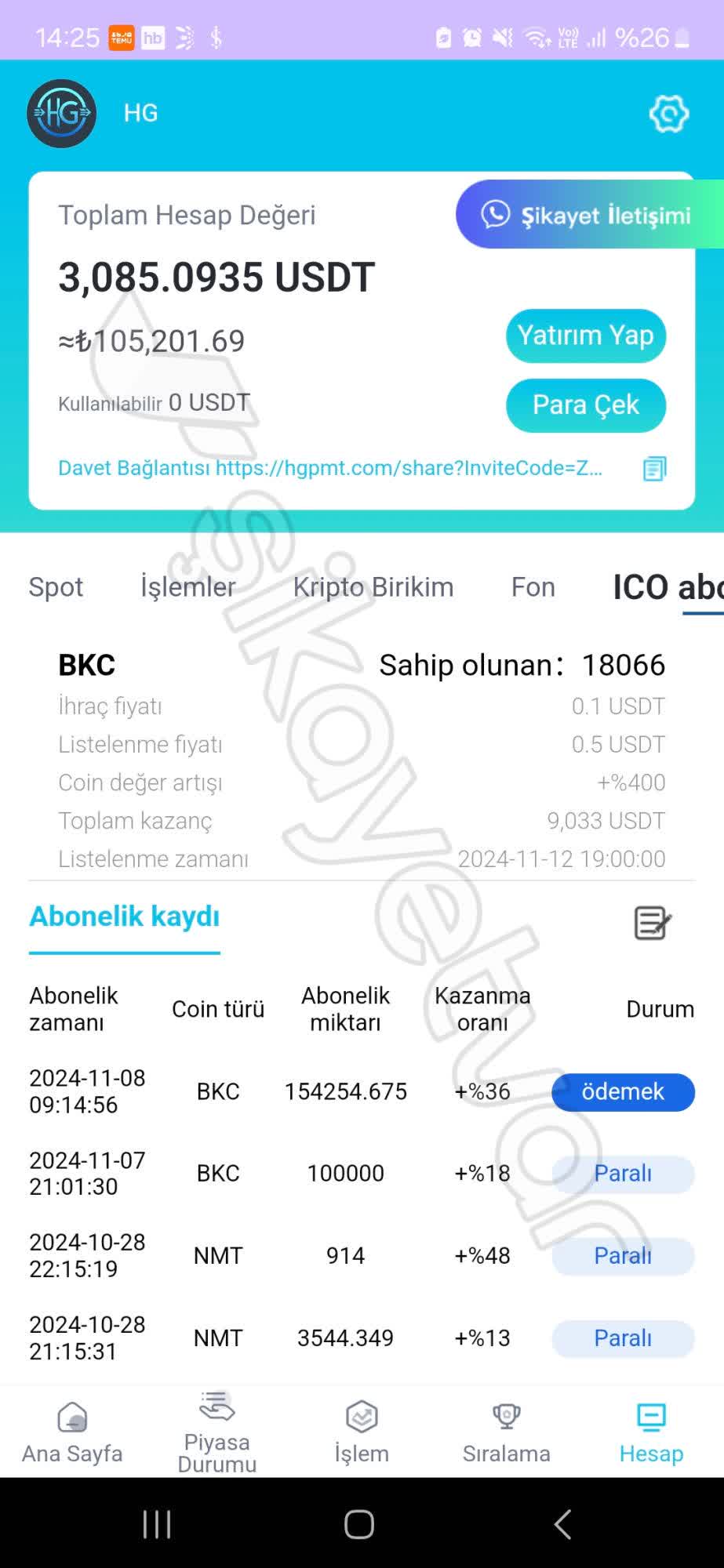Tap the Para Çek button

585,405
